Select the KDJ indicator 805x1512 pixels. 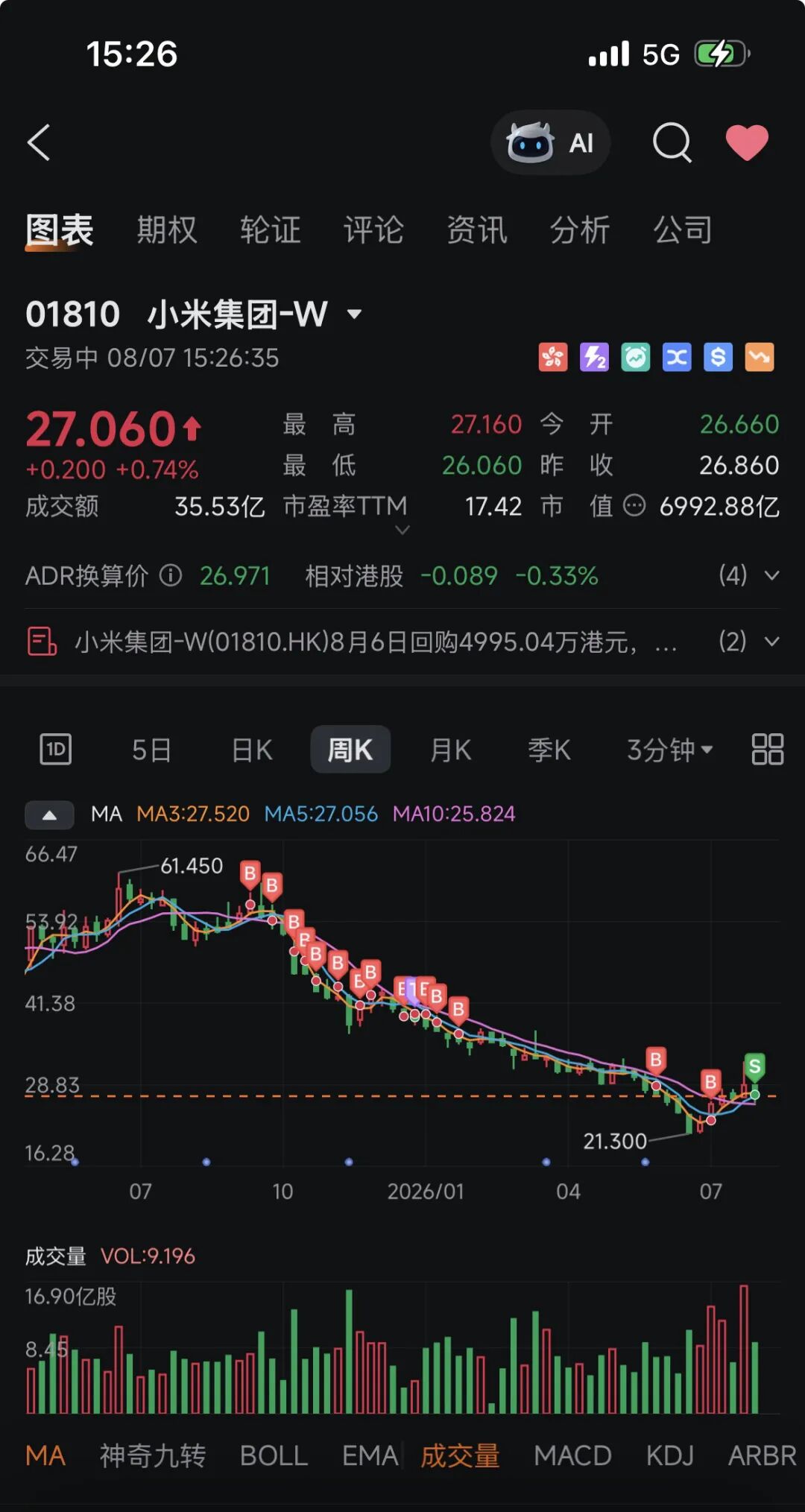[669, 1455]
